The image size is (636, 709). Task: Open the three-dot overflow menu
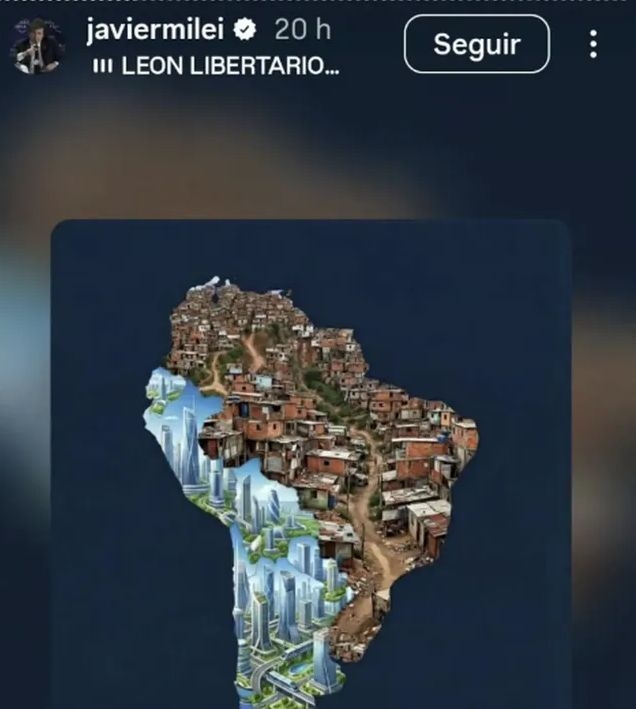pos(593,44)
